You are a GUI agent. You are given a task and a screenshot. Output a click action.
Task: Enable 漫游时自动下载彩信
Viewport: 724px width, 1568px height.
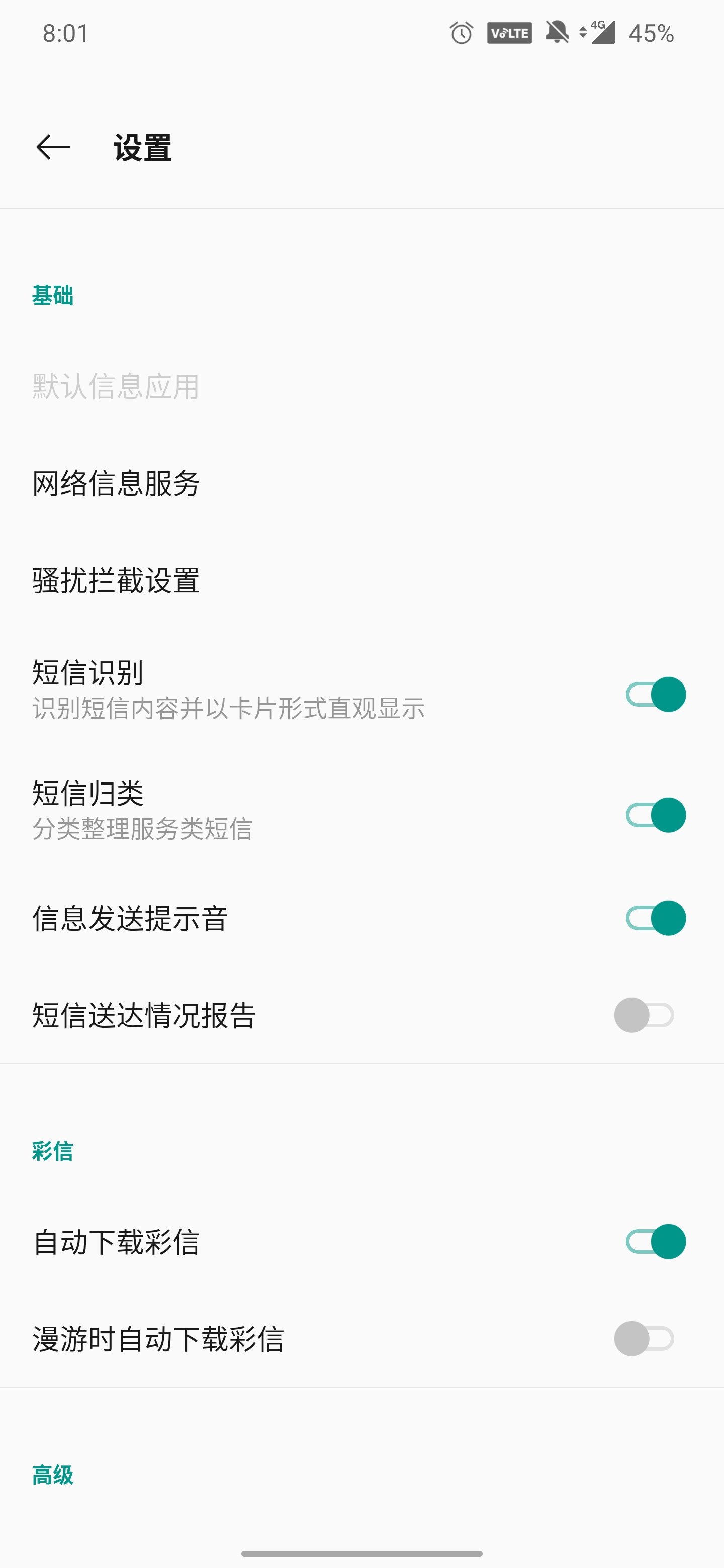point(644,1338)
